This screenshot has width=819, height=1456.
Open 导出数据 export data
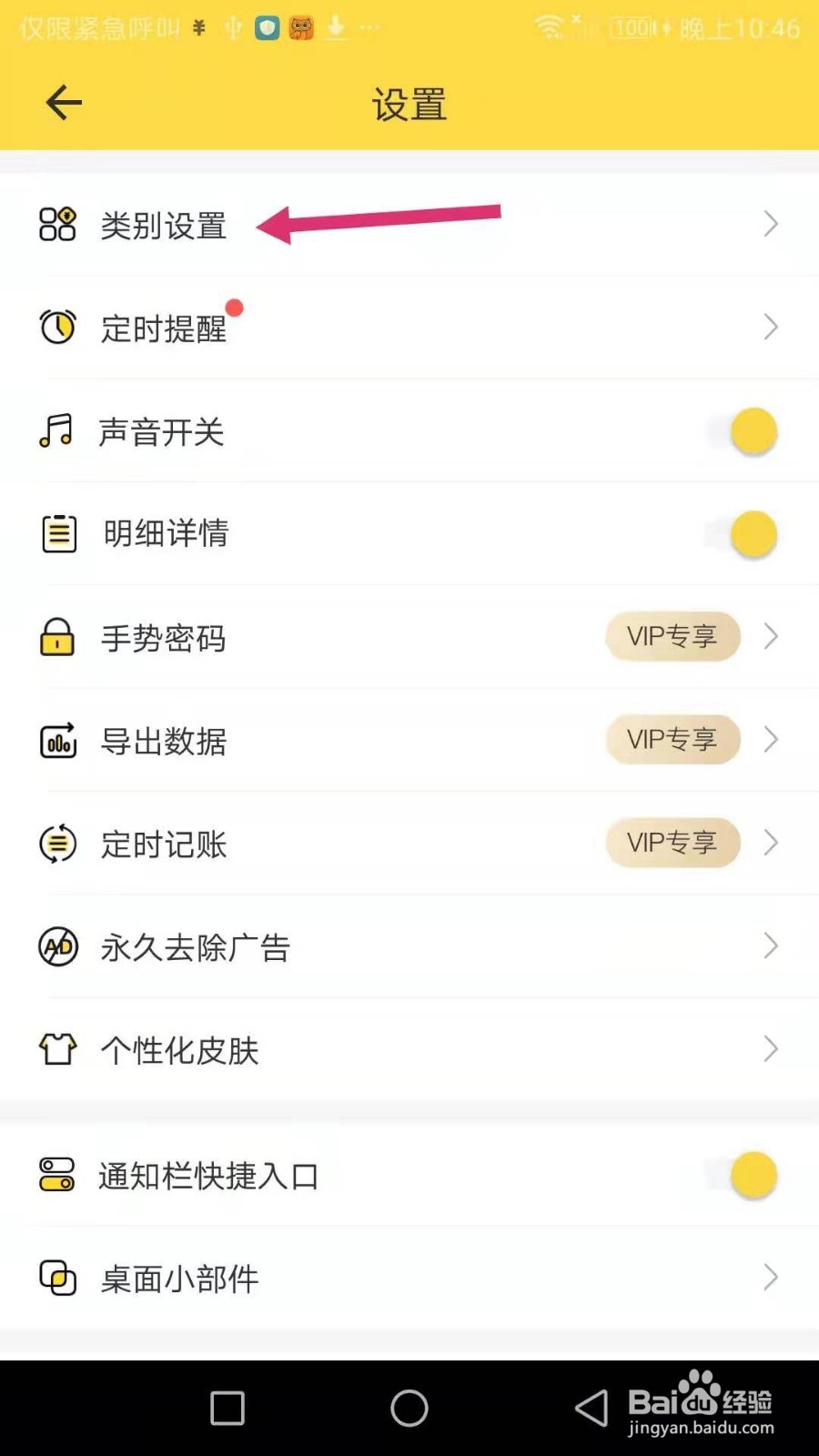[164, 741]
